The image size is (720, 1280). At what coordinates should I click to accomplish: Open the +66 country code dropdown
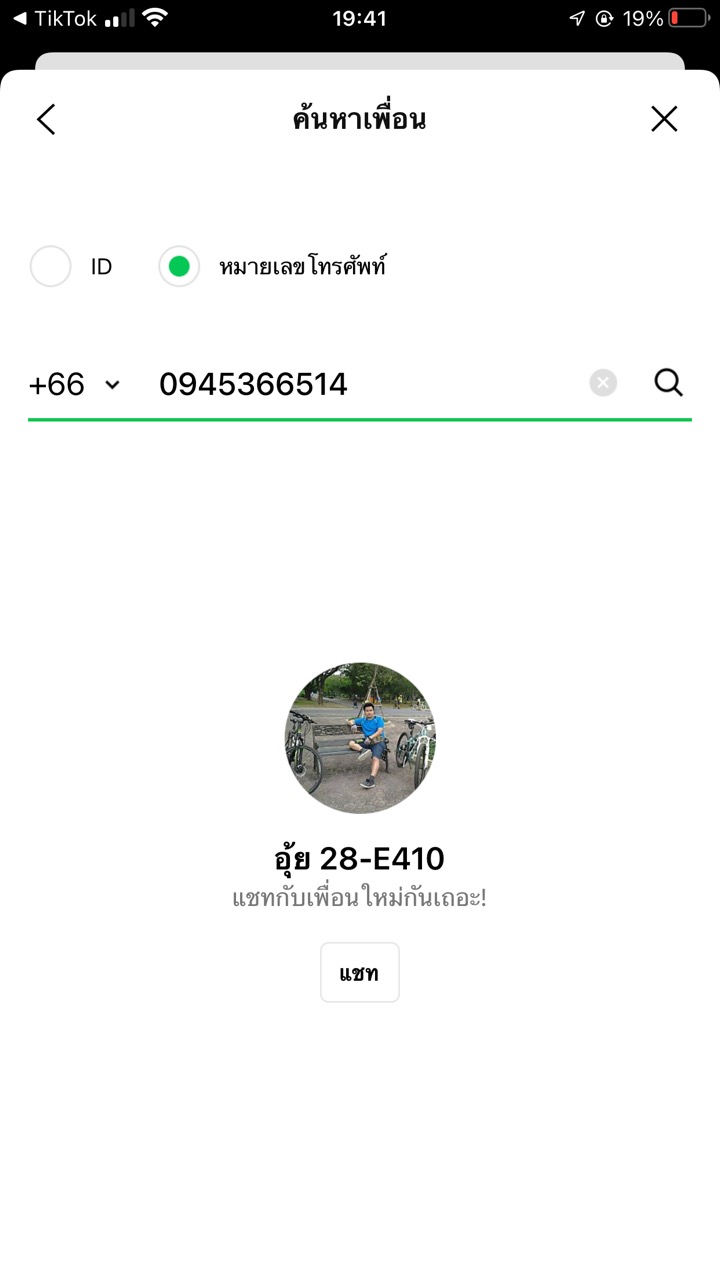pos(75,385)
